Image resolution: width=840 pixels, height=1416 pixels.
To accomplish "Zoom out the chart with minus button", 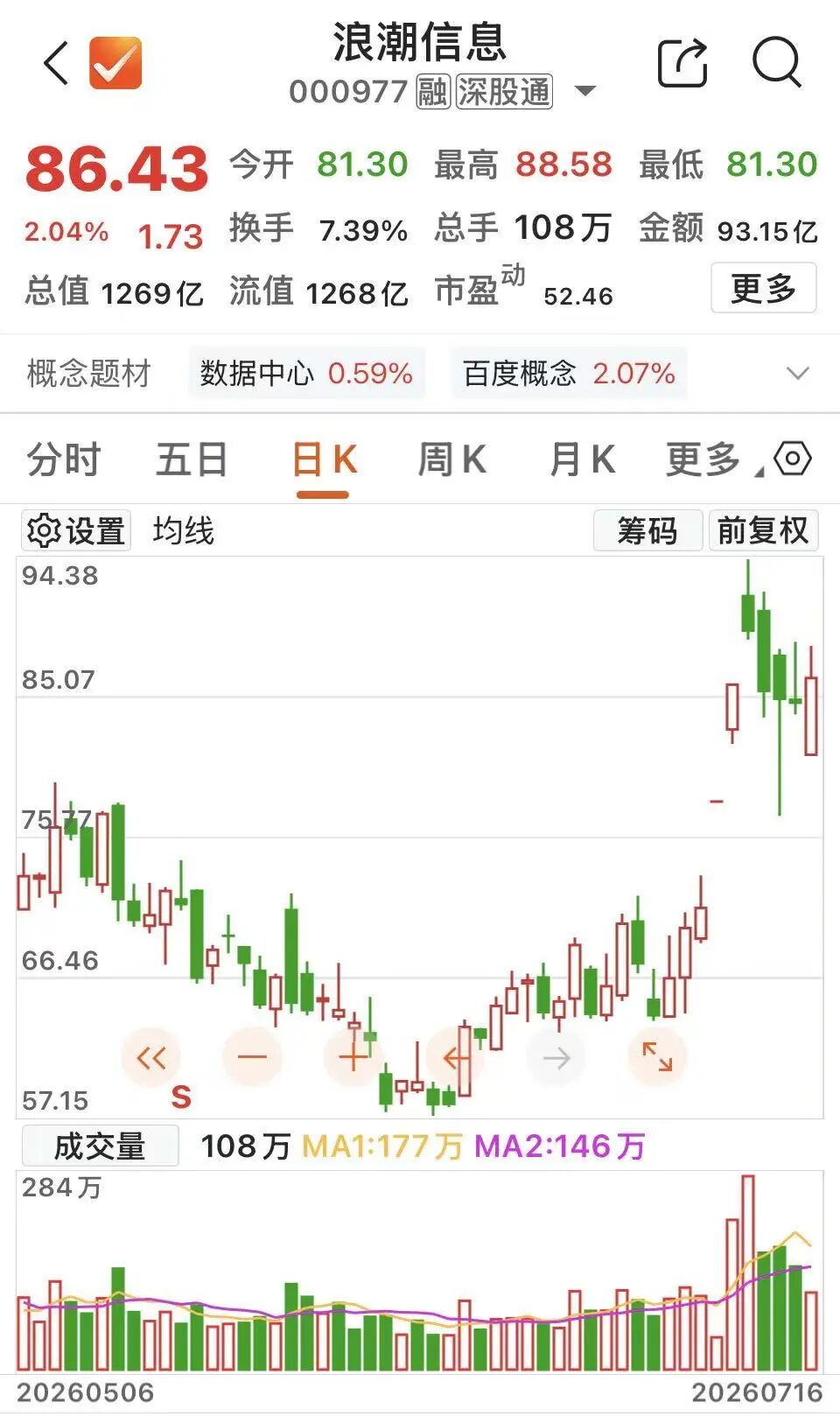I will [x=252, y=1057].
